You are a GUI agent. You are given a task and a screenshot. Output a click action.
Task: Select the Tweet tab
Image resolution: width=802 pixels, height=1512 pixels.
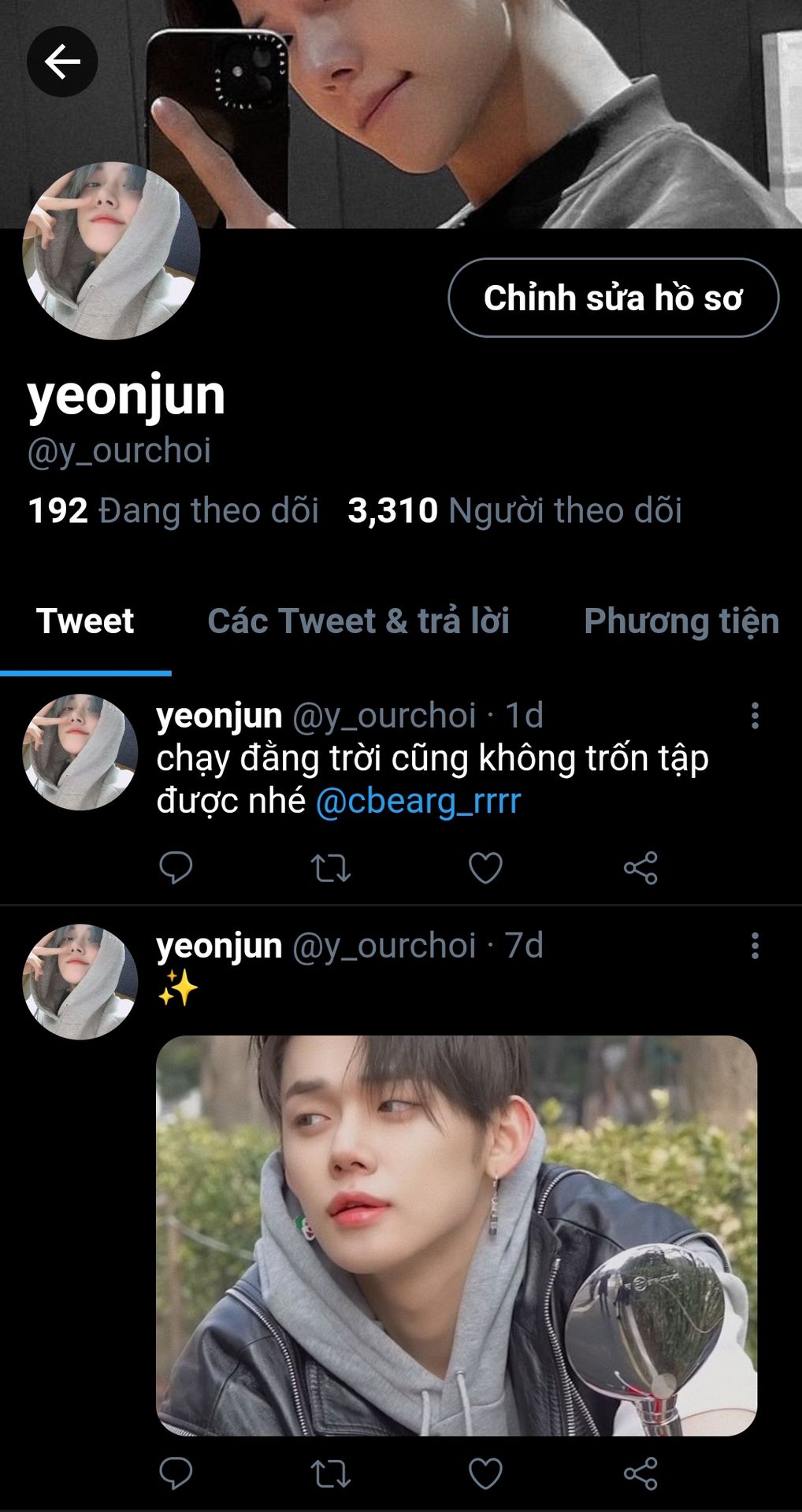pos(85,621)
